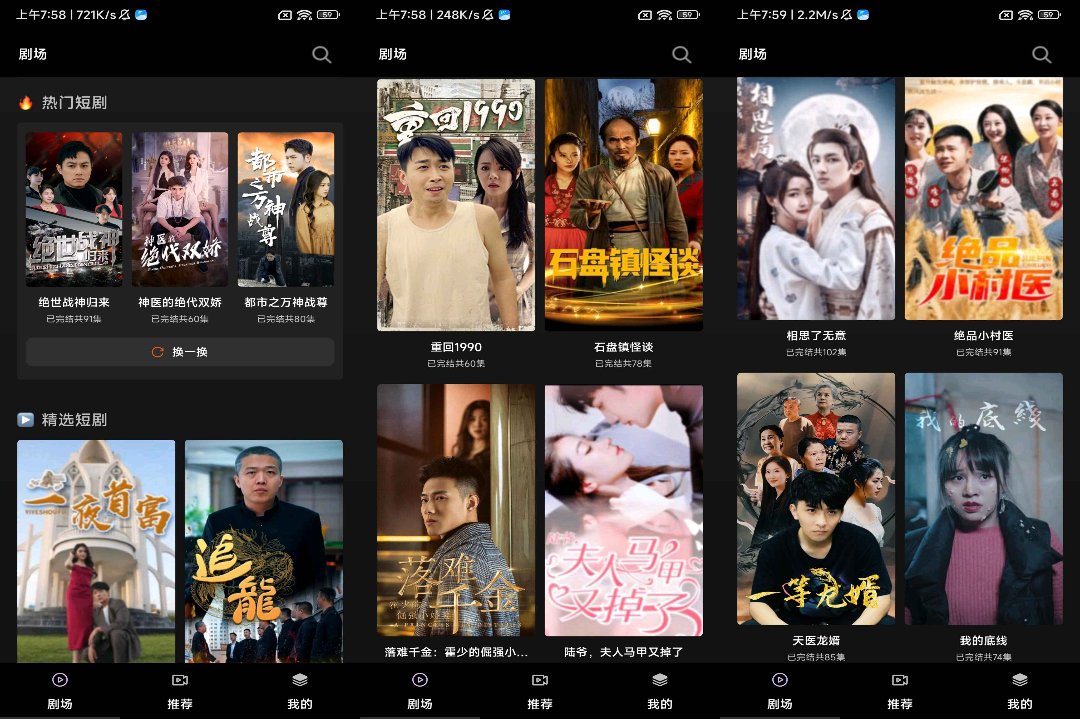This screenshot has height=719, width=1080.
Task: Open the drama 重回1990
Action: (456, 205)
